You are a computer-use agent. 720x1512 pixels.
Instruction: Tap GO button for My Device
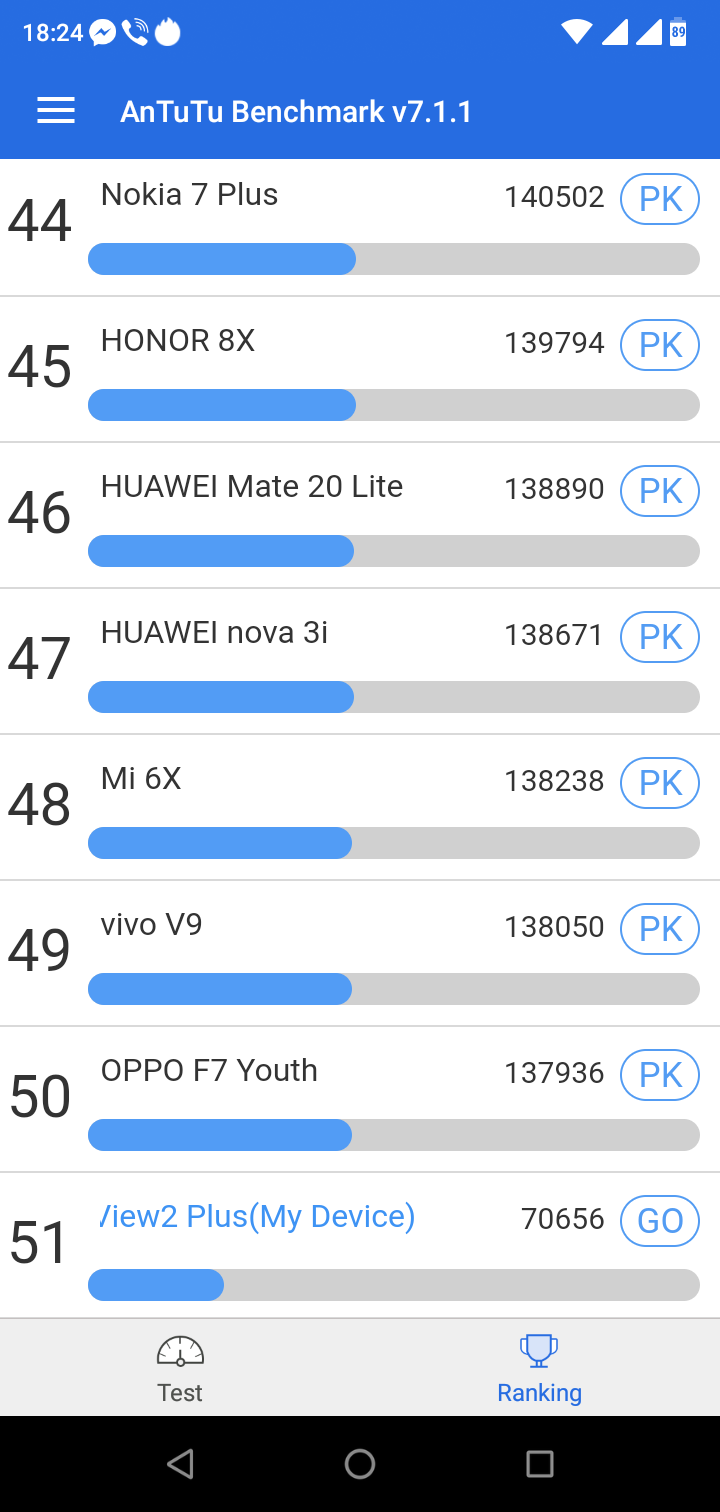pos(660,1221)
